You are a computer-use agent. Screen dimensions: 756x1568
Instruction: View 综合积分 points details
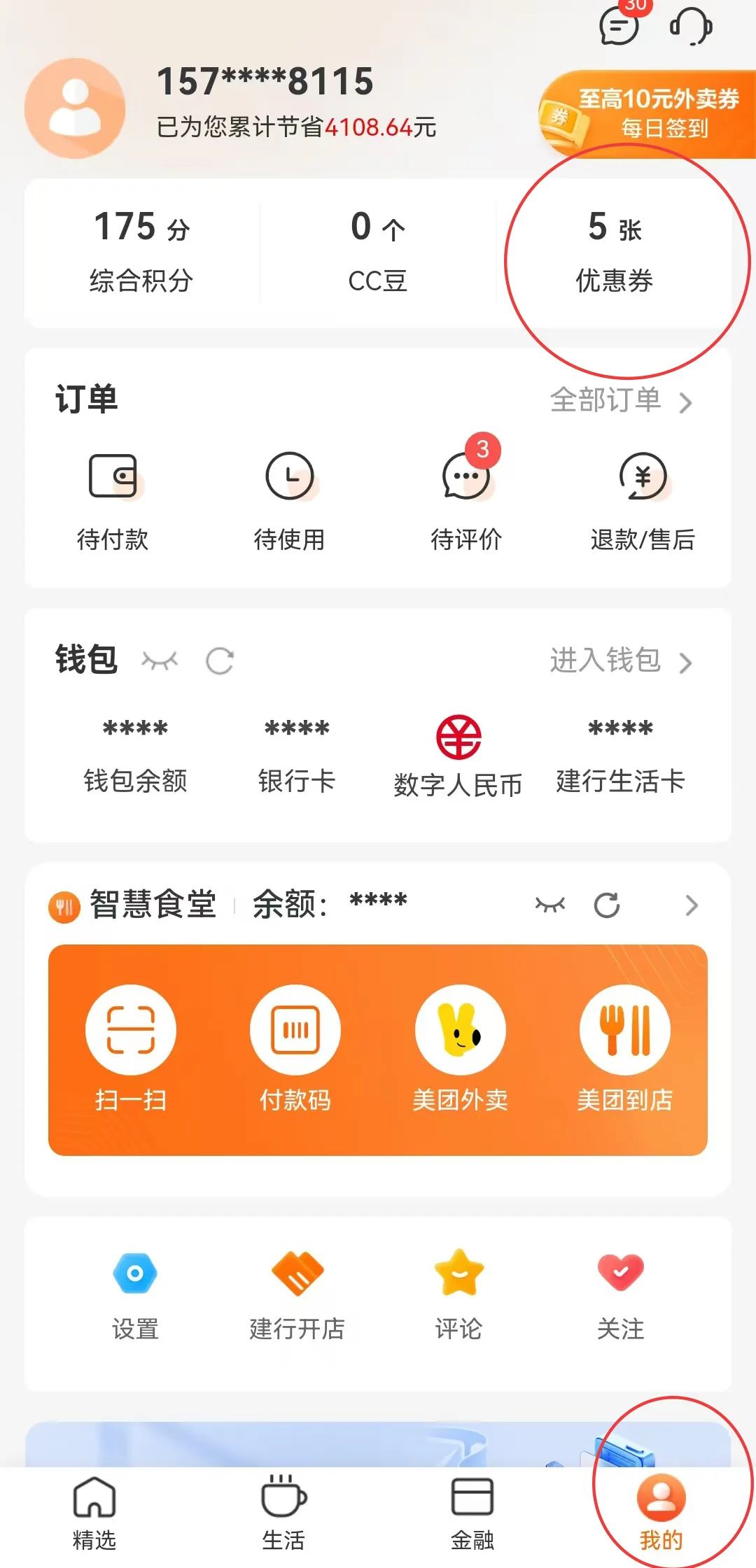coord(141,252)
